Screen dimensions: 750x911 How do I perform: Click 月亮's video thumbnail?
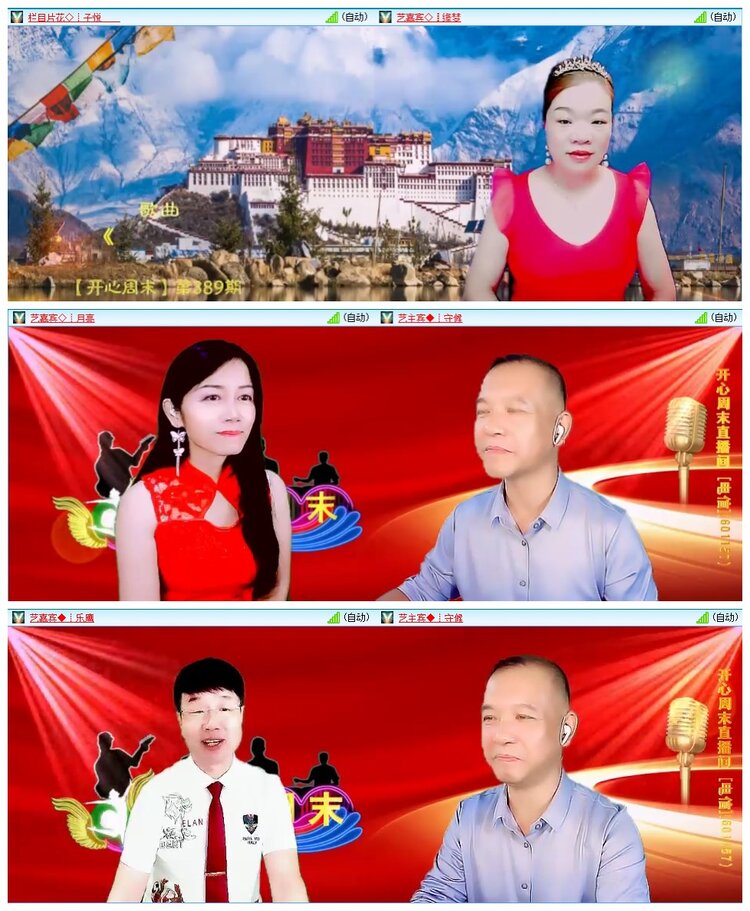[187, 465]
